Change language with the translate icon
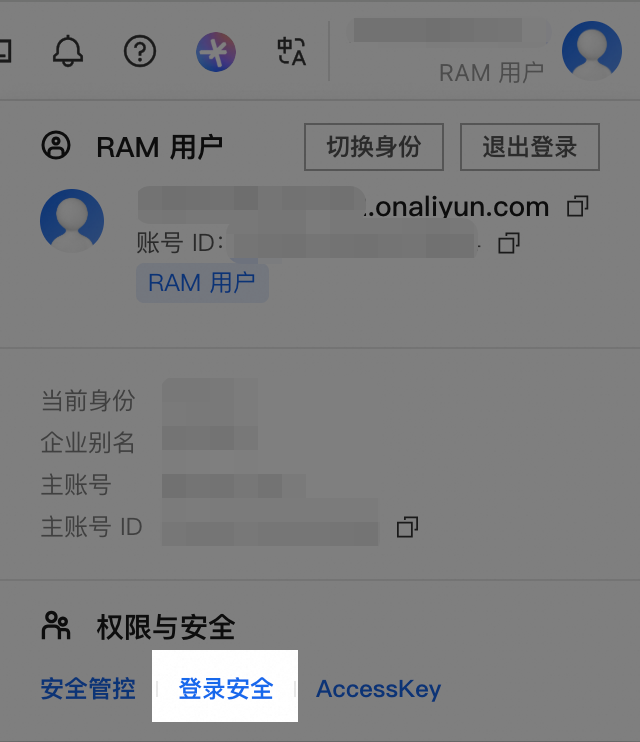 pos(291,51)
